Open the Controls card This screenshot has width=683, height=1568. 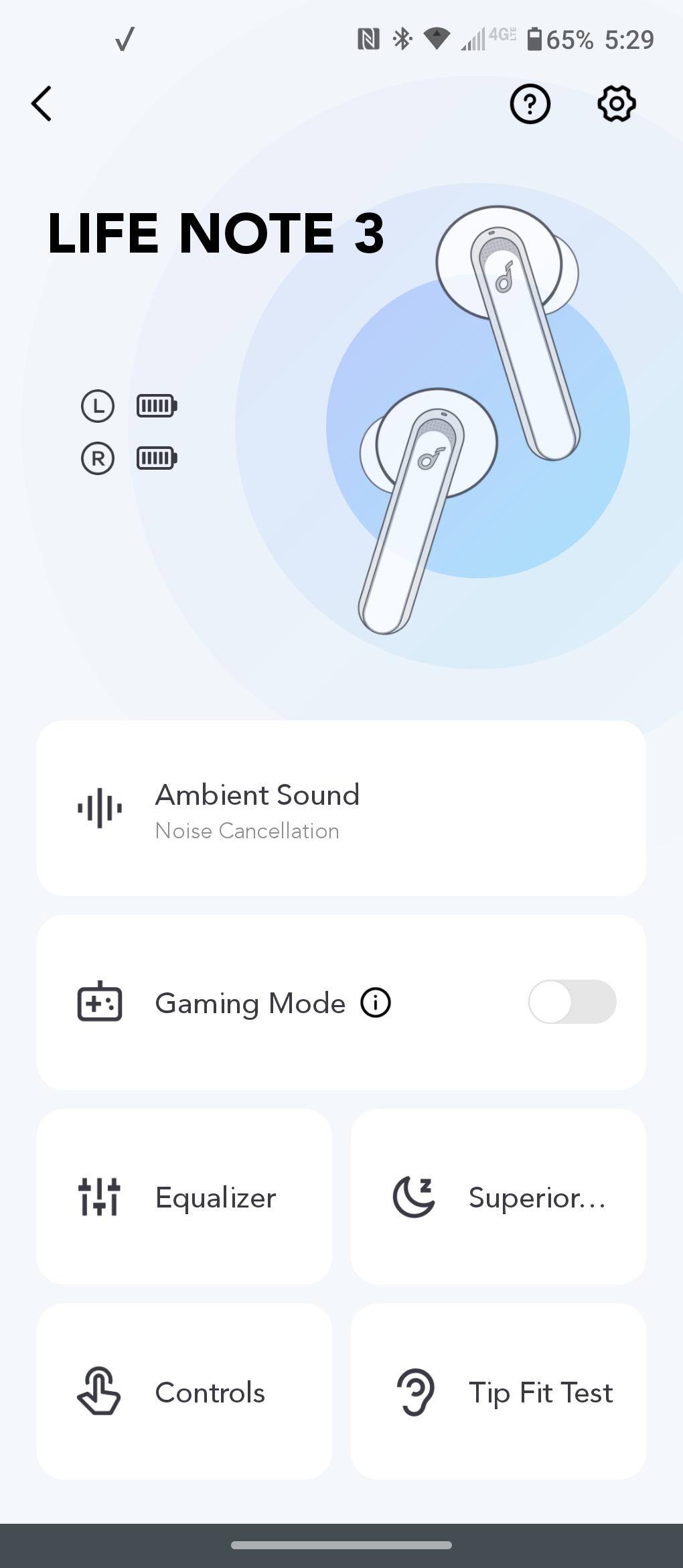click(x=184, y=1392)
